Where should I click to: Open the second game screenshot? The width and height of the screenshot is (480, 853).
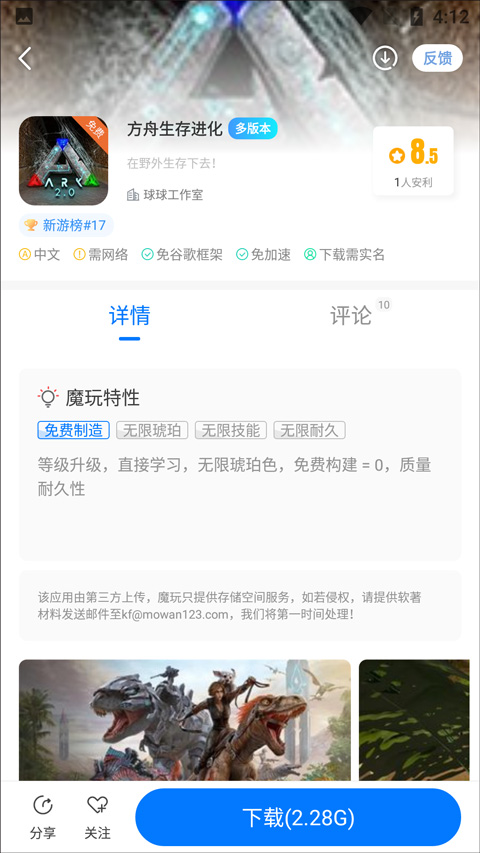pyautogui.click(x=414, y=720)
